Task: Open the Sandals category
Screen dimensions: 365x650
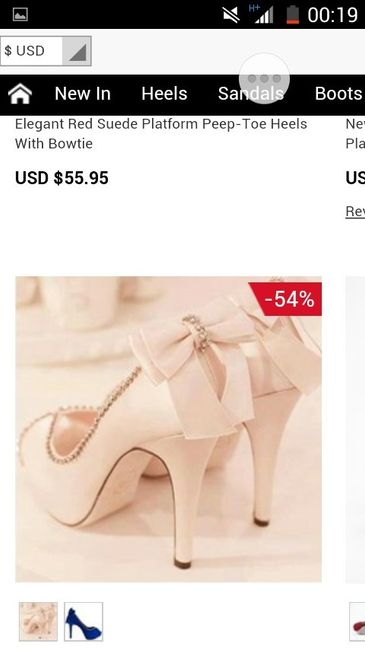Action: 251,94
